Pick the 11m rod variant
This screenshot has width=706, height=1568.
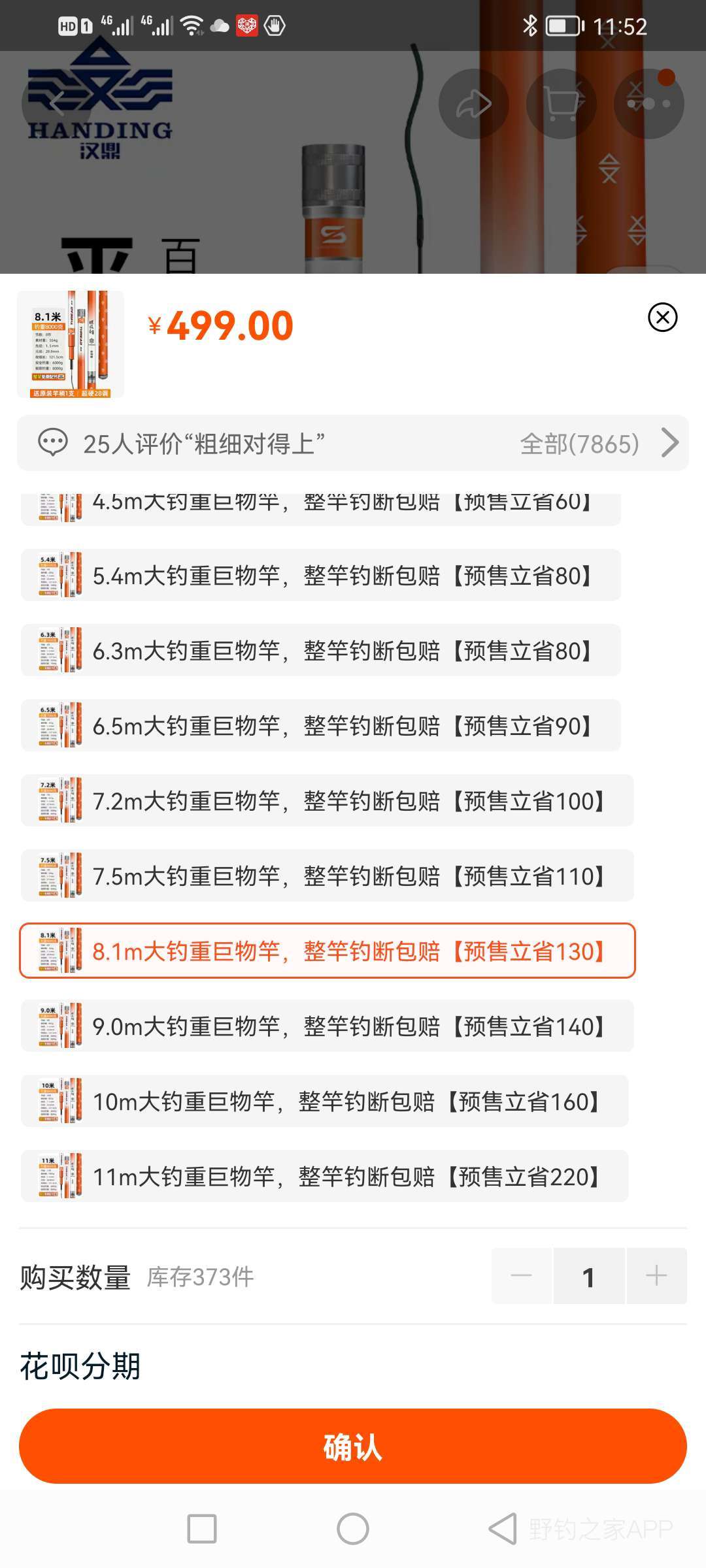coord(324,1177)
